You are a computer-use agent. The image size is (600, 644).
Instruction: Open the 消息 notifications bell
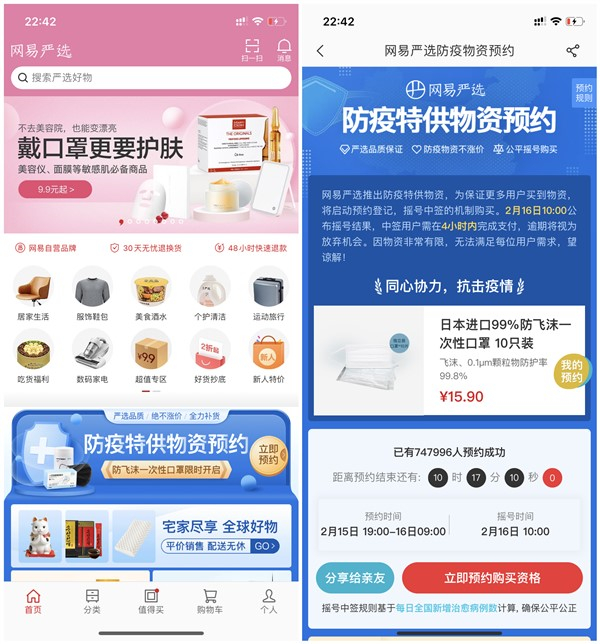click(284, 50)
